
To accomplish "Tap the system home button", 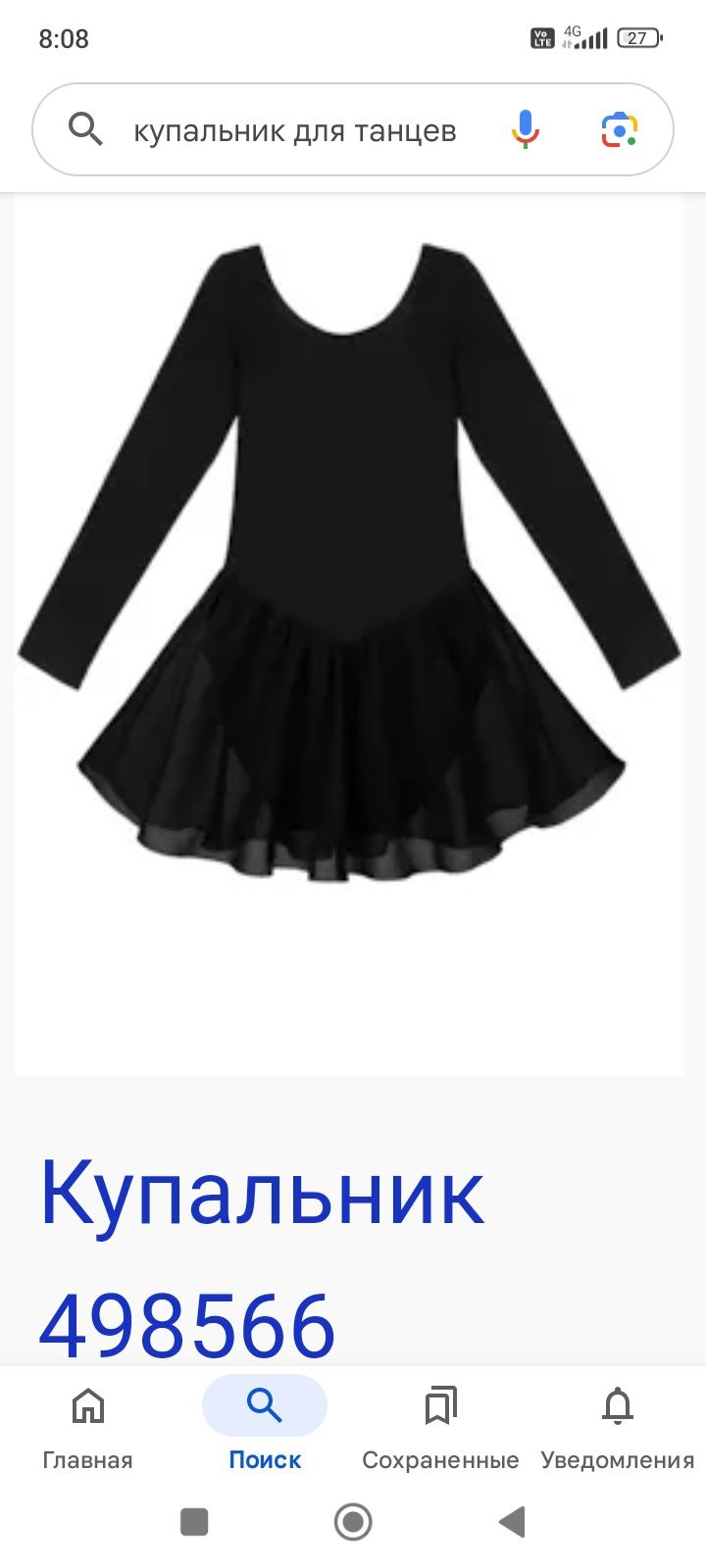I will point(353,1522).
